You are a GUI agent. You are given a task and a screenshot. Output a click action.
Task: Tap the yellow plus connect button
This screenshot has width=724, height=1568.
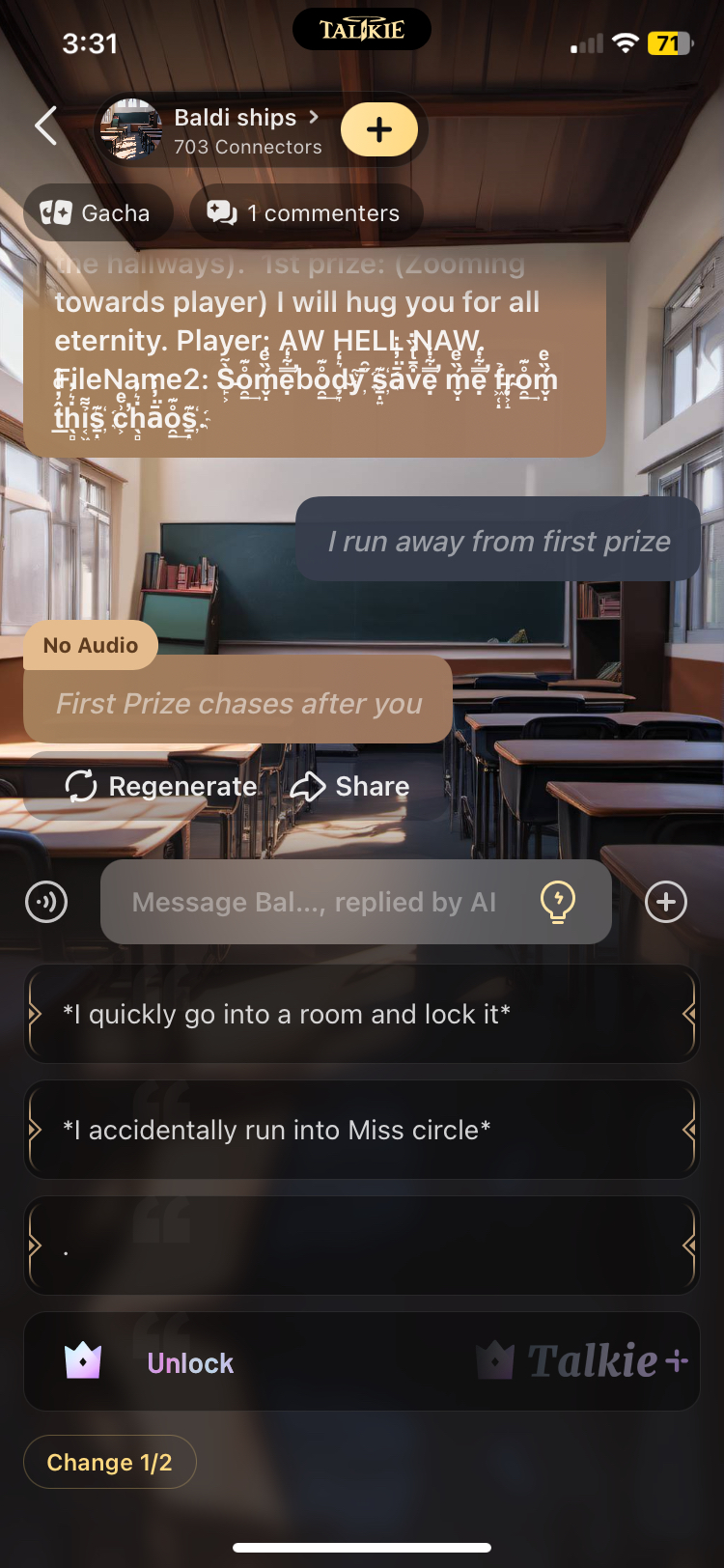pos(379,129)
